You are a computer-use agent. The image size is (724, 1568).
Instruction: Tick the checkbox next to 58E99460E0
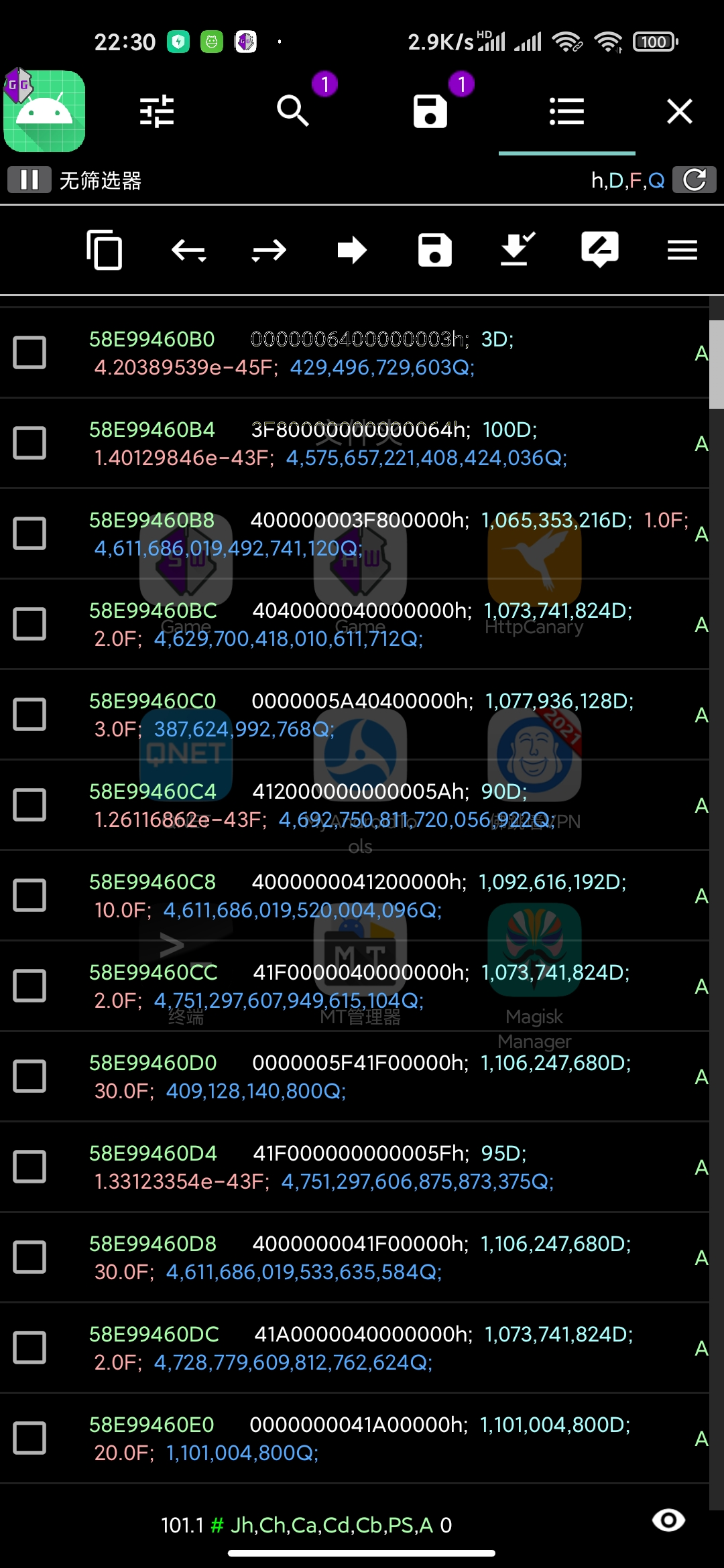coord(29,1438)
